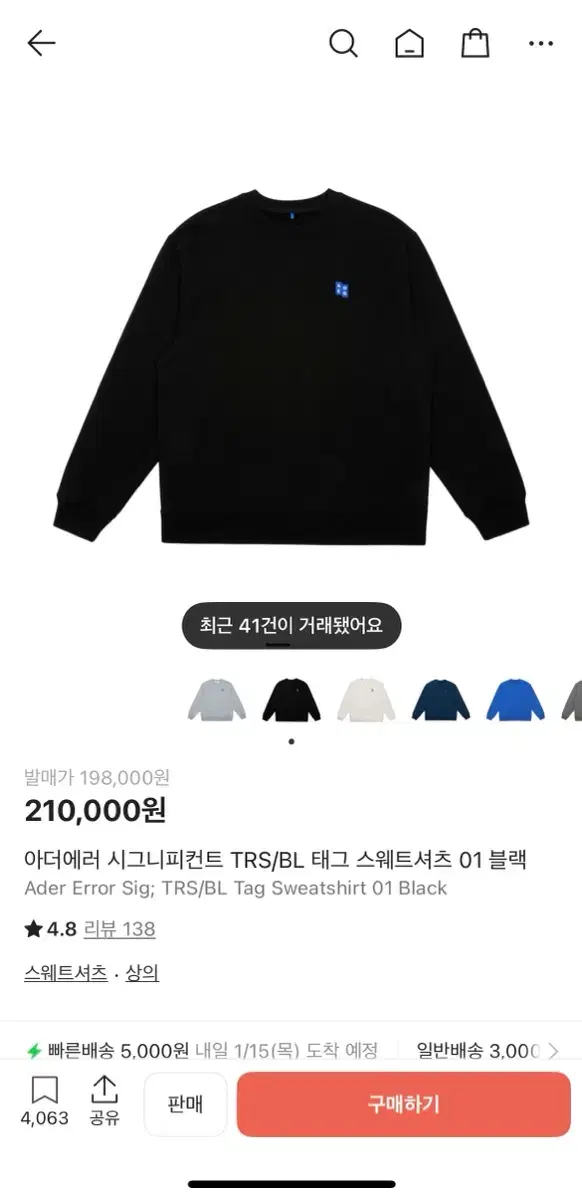Tap the 판매 sell button
Image resolution: width=582 pixels, height=1200 pixels.
pyautogui.click(x=186, y=1104)
